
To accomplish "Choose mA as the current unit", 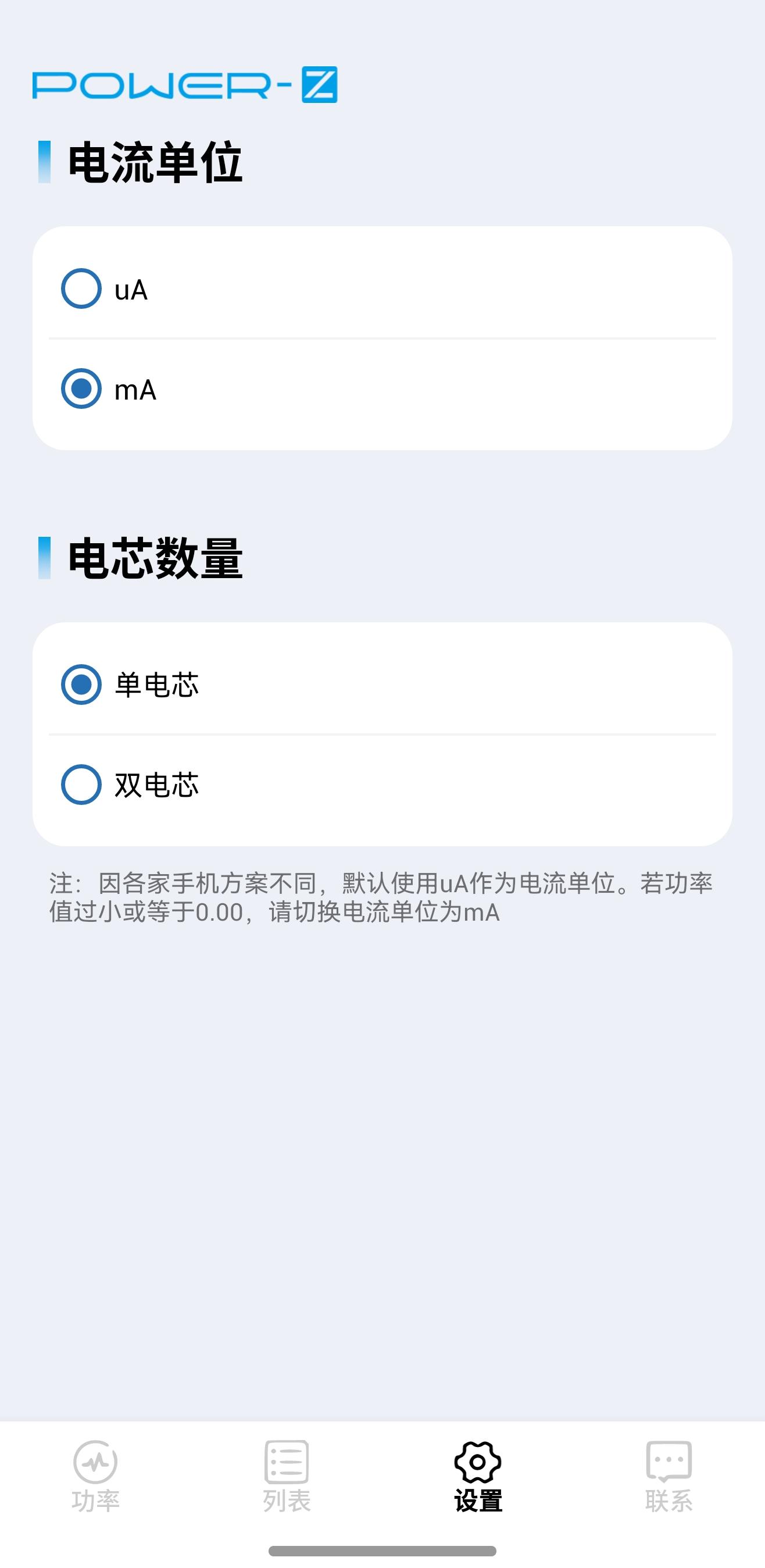I will tap(382, 389).
